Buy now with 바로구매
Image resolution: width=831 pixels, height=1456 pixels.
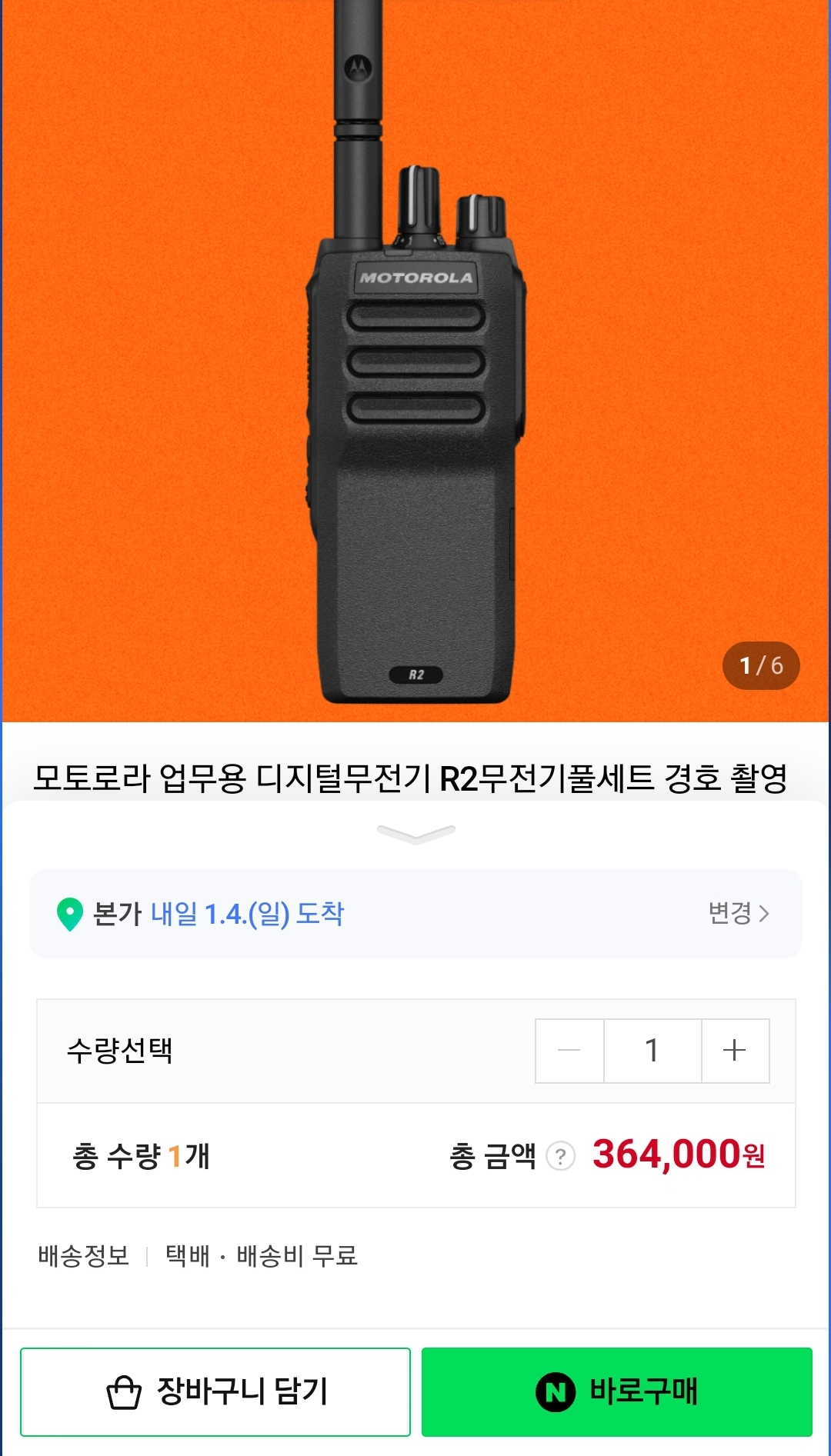point(616,1391)
